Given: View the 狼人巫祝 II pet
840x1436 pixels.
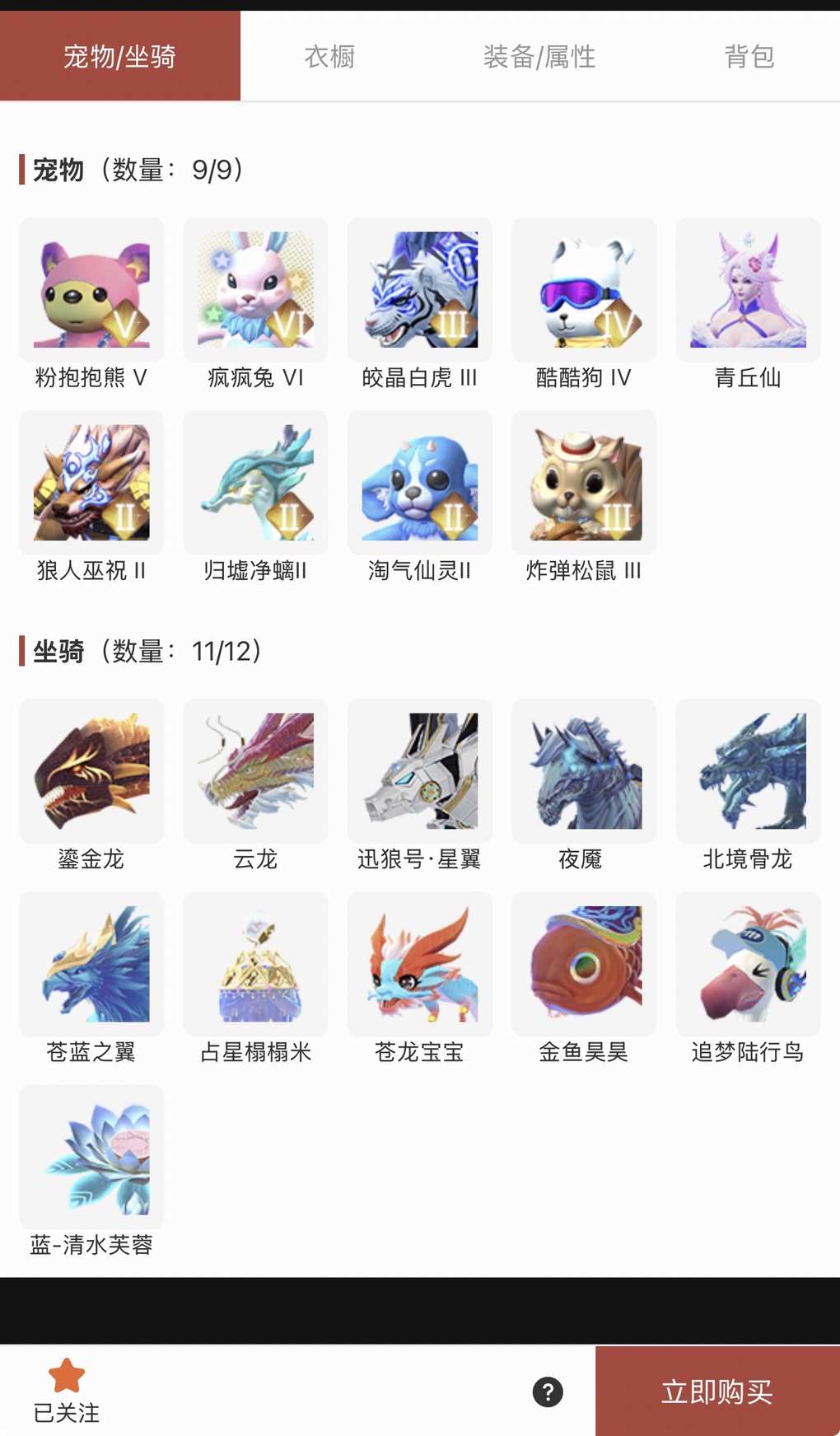Looking at the screenshot, I should 91,483.
